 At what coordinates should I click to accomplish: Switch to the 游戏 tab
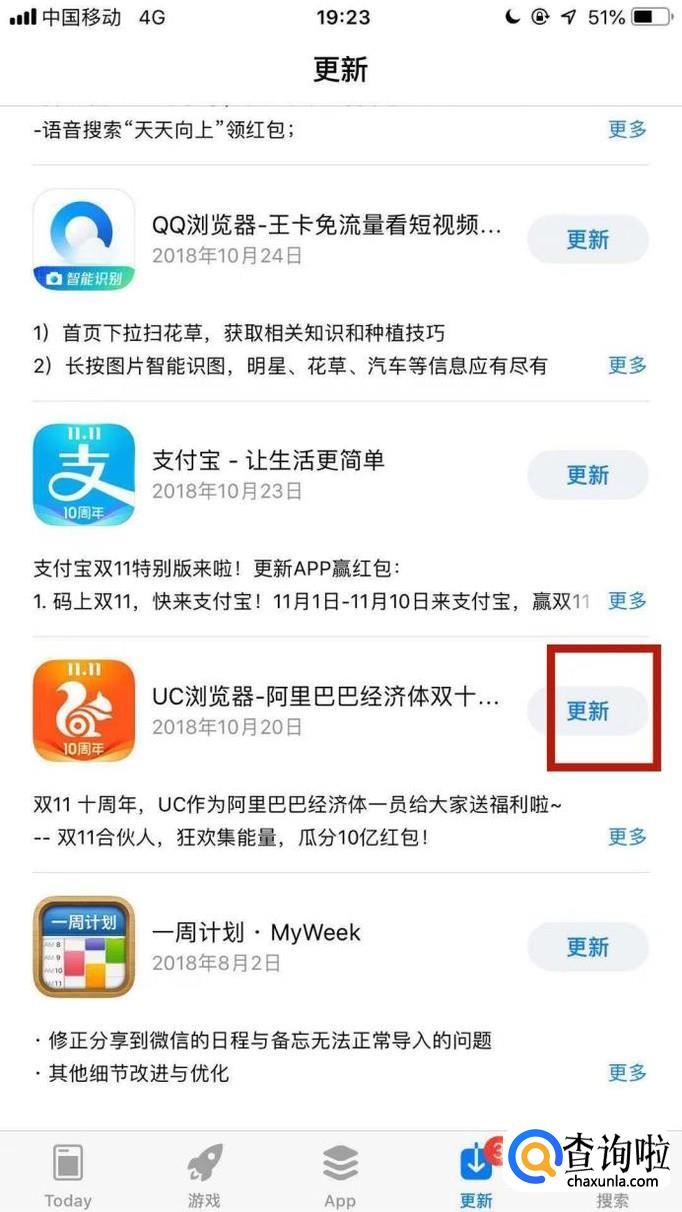click(204, 1175)
